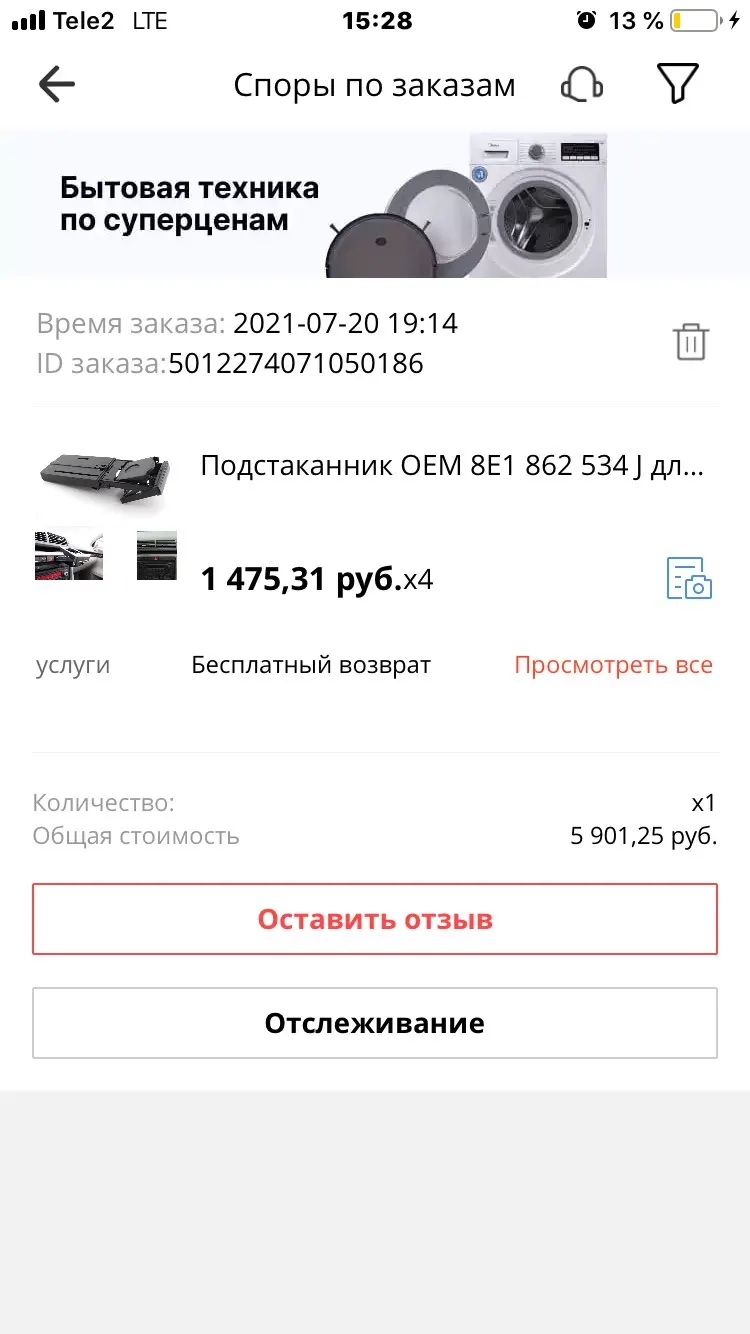Image resolution: width=750 pixels, height=1334 pixels.
Task: Delete the order with the trash icon
Action: (x=690, y=342)
